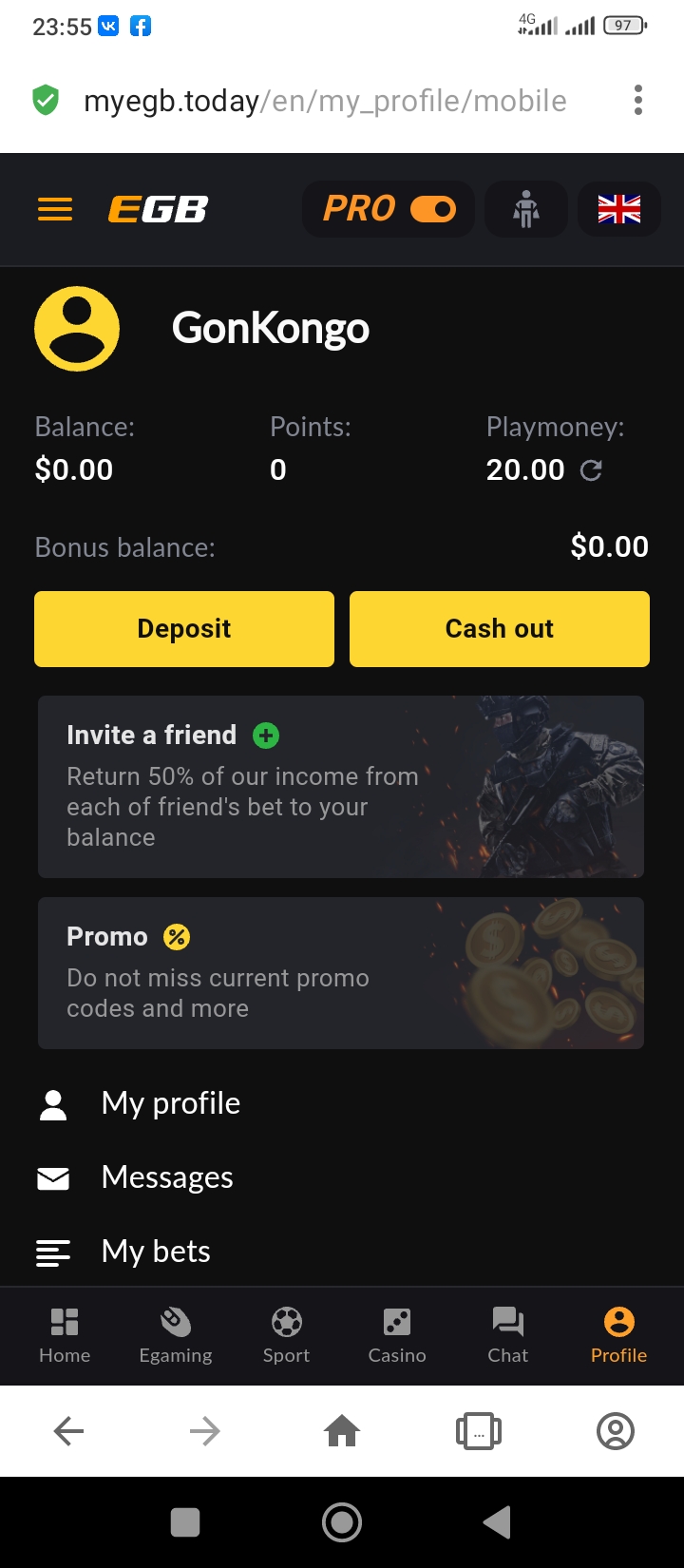Open My bets history
Image resolution: width=684 pixels, height=1568 pixels.
click(156, 1252)
